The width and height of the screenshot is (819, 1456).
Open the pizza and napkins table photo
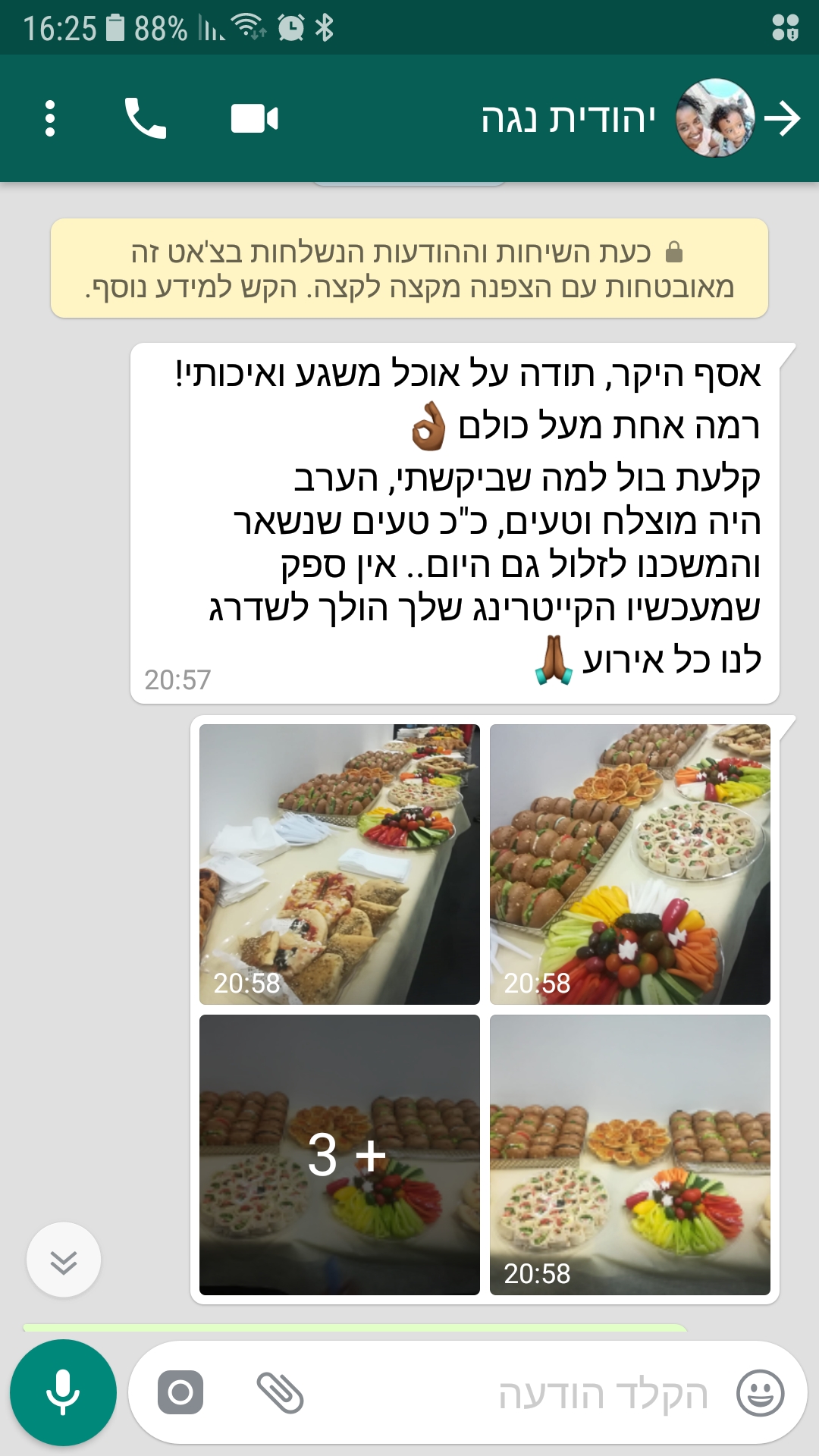[339, 864]
